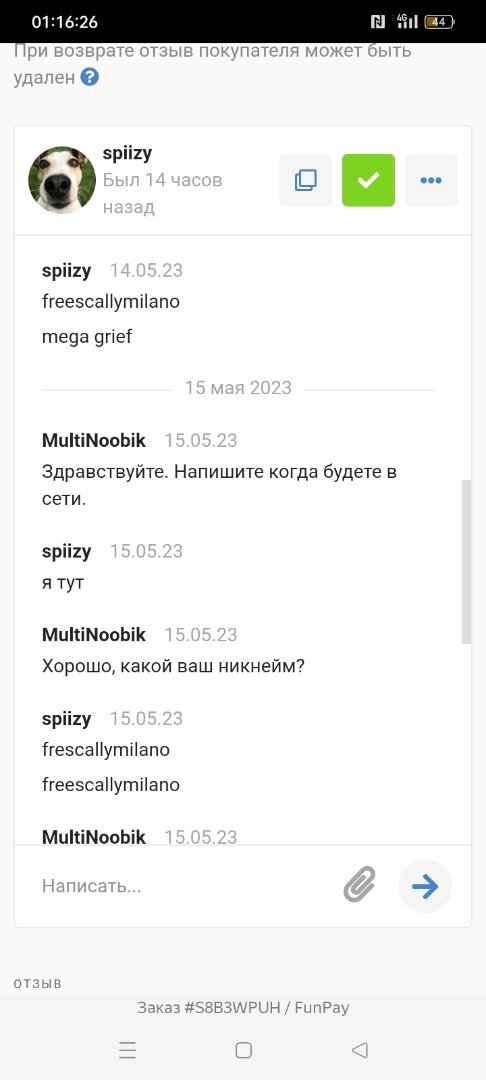Tap the copy icon next to spiizy
Screen dimensions: 486x1080
(306, 180)
